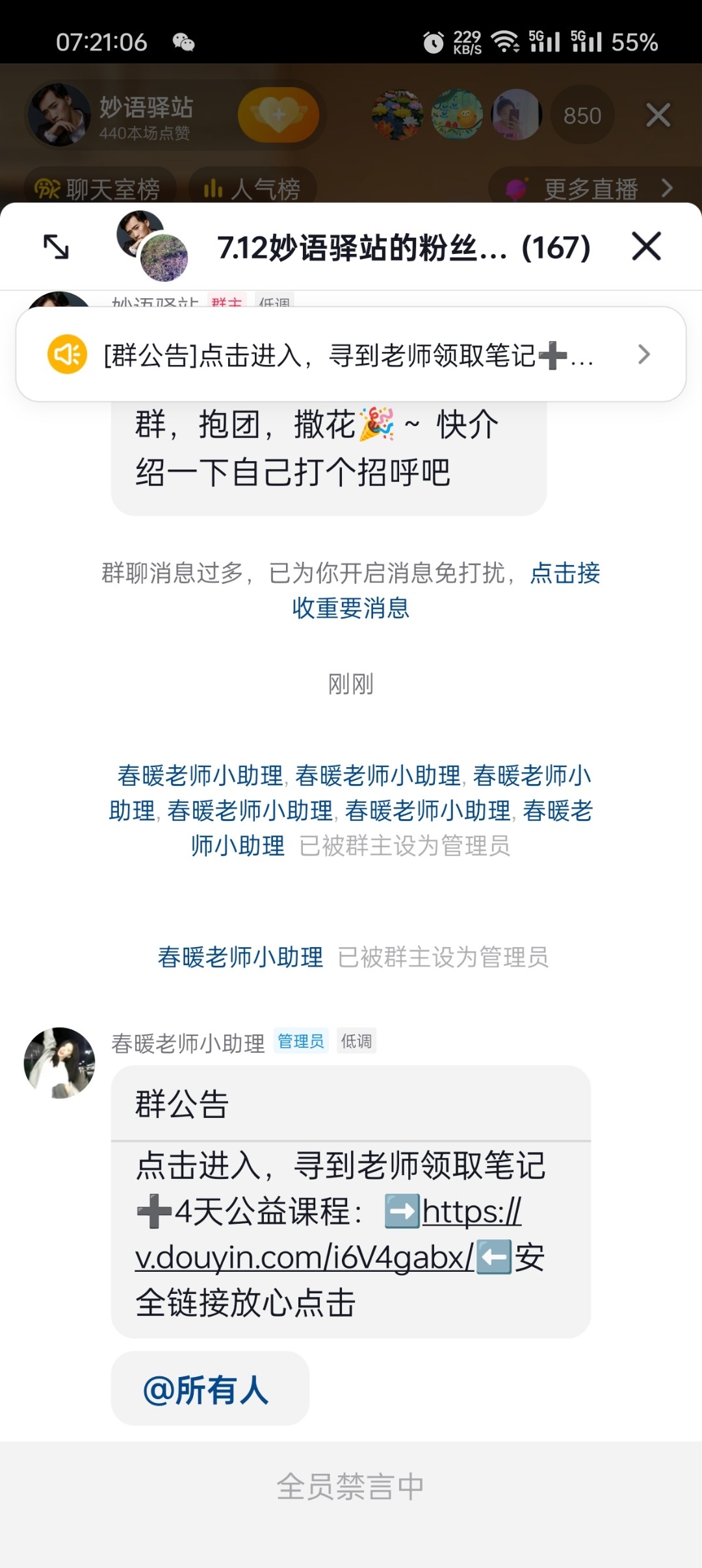View the 850 audience list
The height and width of the screenshot is (1568, 702).
(582, 116)
